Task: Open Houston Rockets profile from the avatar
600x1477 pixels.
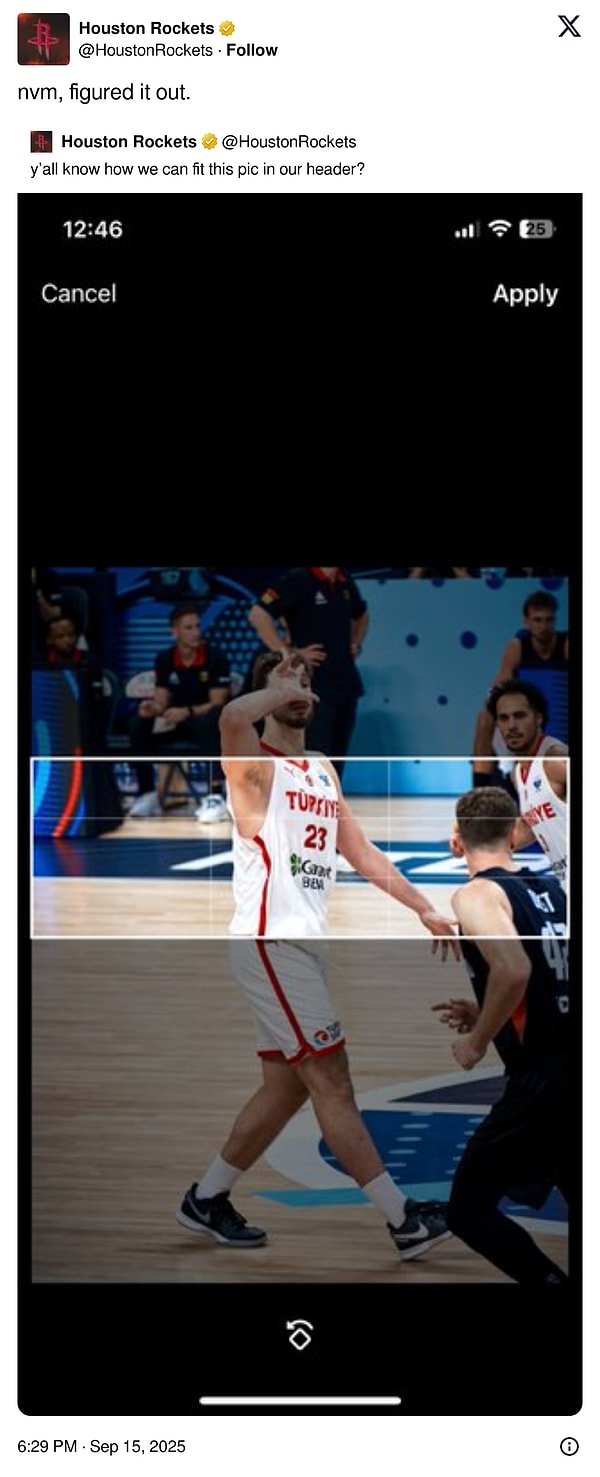Action: 43,39
